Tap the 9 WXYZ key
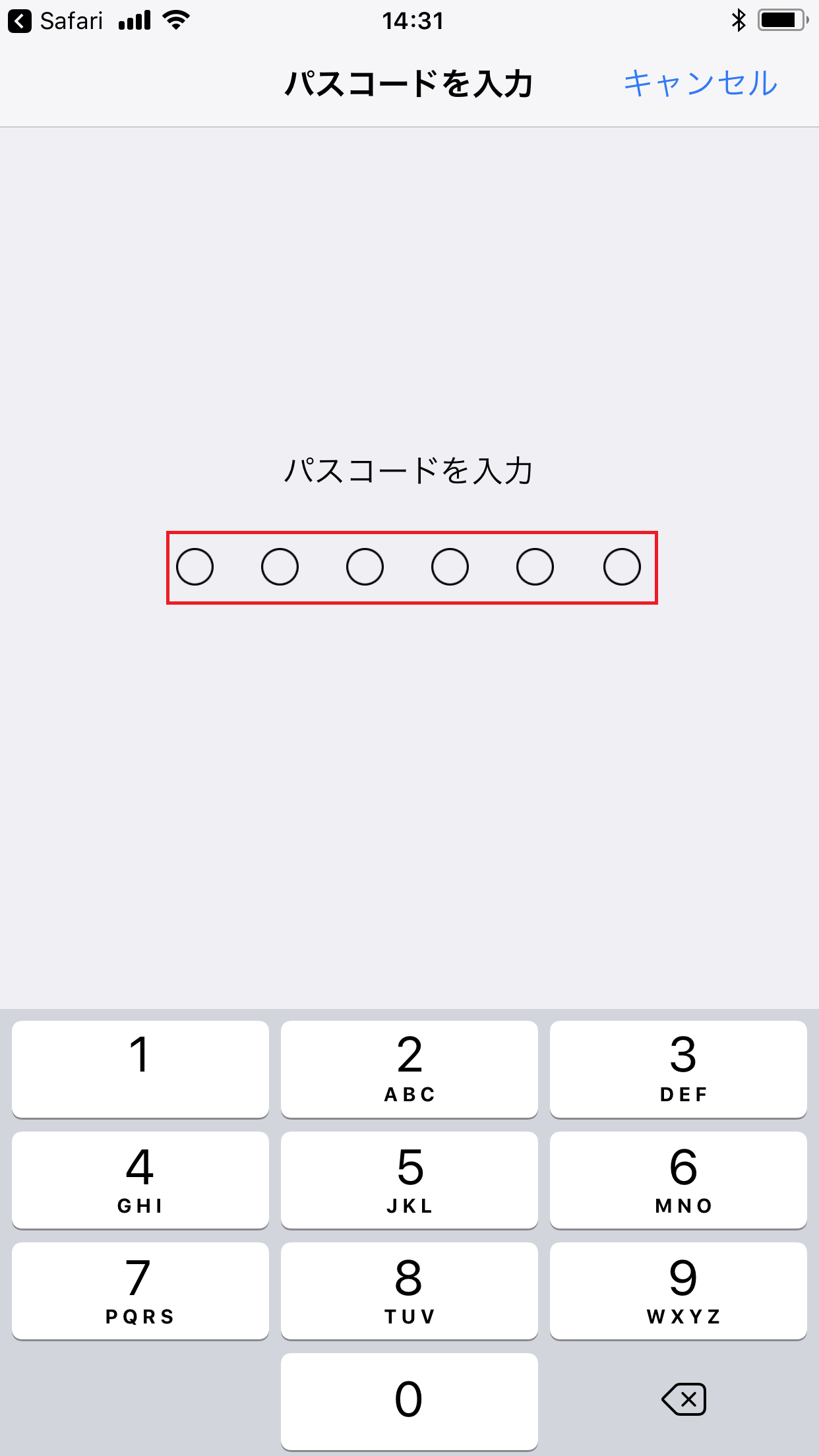819x1456 pixels. [679, 1291]
